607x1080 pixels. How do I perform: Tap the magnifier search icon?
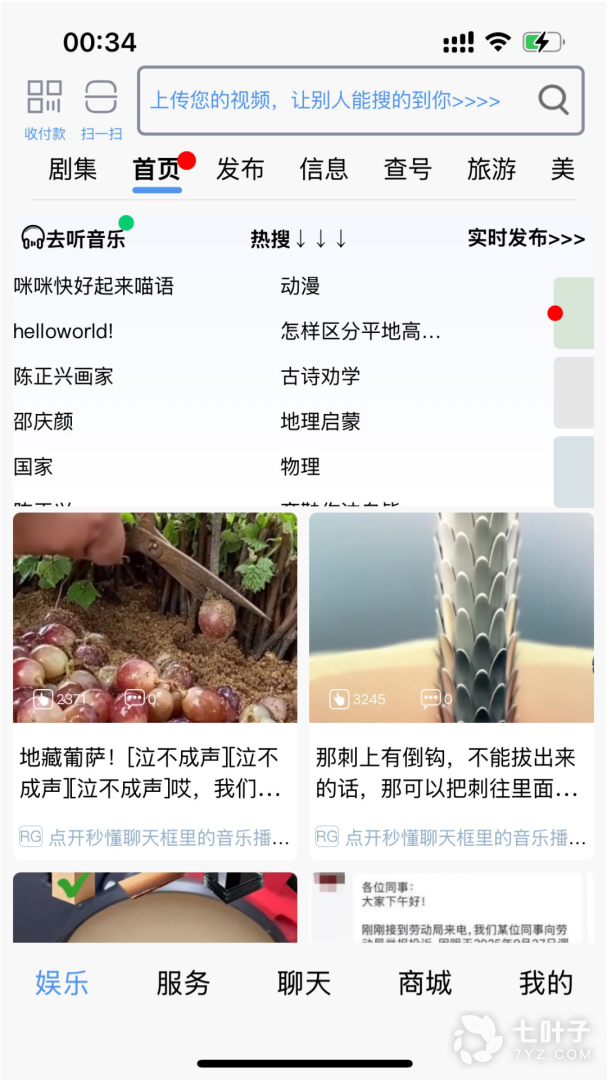pyautogui.click(x=553, y=100)
